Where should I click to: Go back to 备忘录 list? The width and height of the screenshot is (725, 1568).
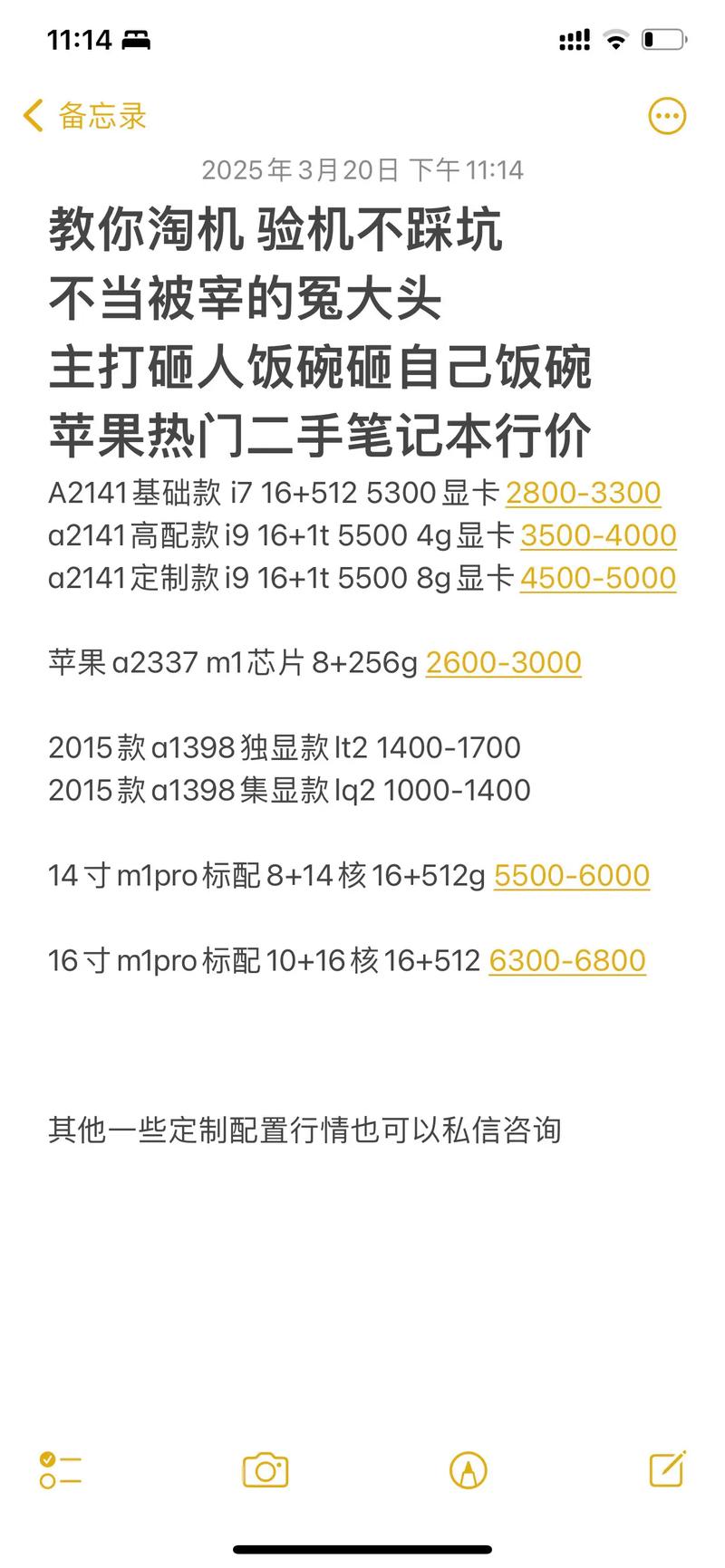click(x=85, y=115)
